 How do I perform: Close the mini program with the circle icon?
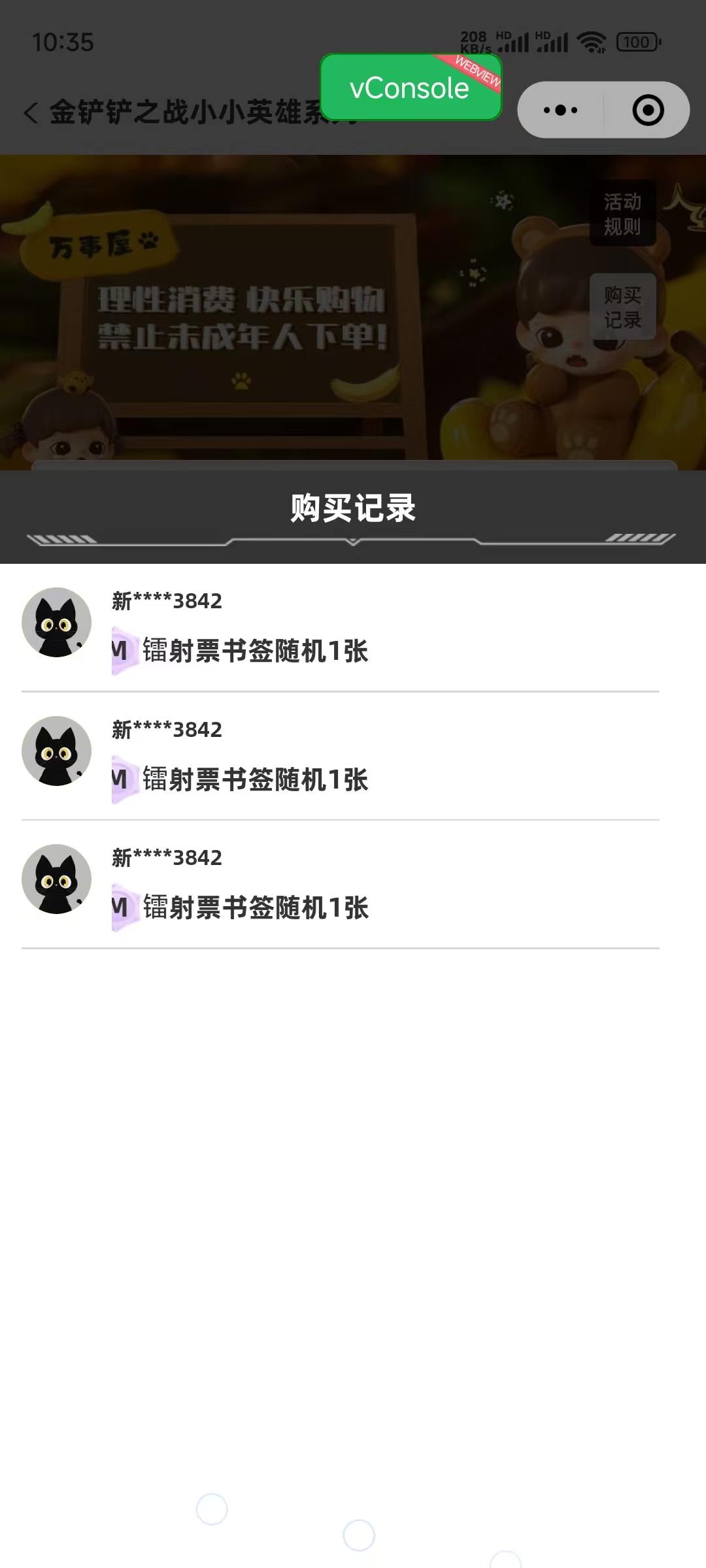[648, 110]
